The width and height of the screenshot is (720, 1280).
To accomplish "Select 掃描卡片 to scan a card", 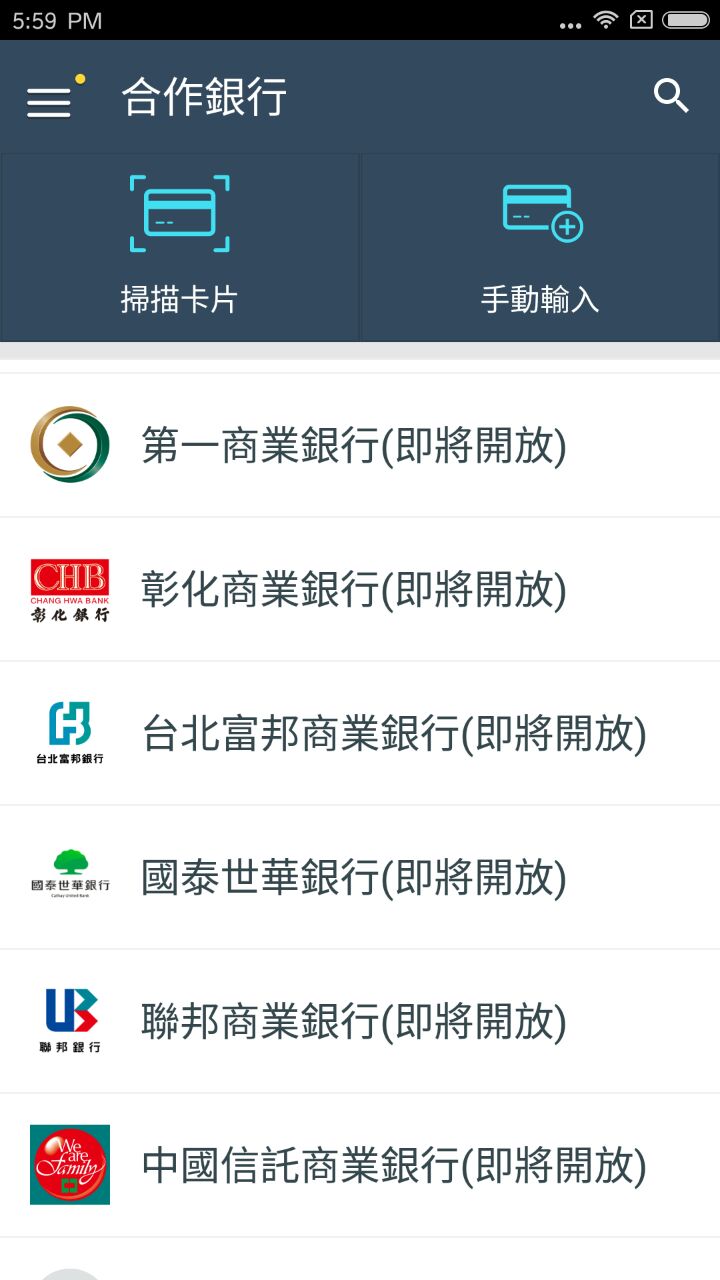I will point(180,248).
